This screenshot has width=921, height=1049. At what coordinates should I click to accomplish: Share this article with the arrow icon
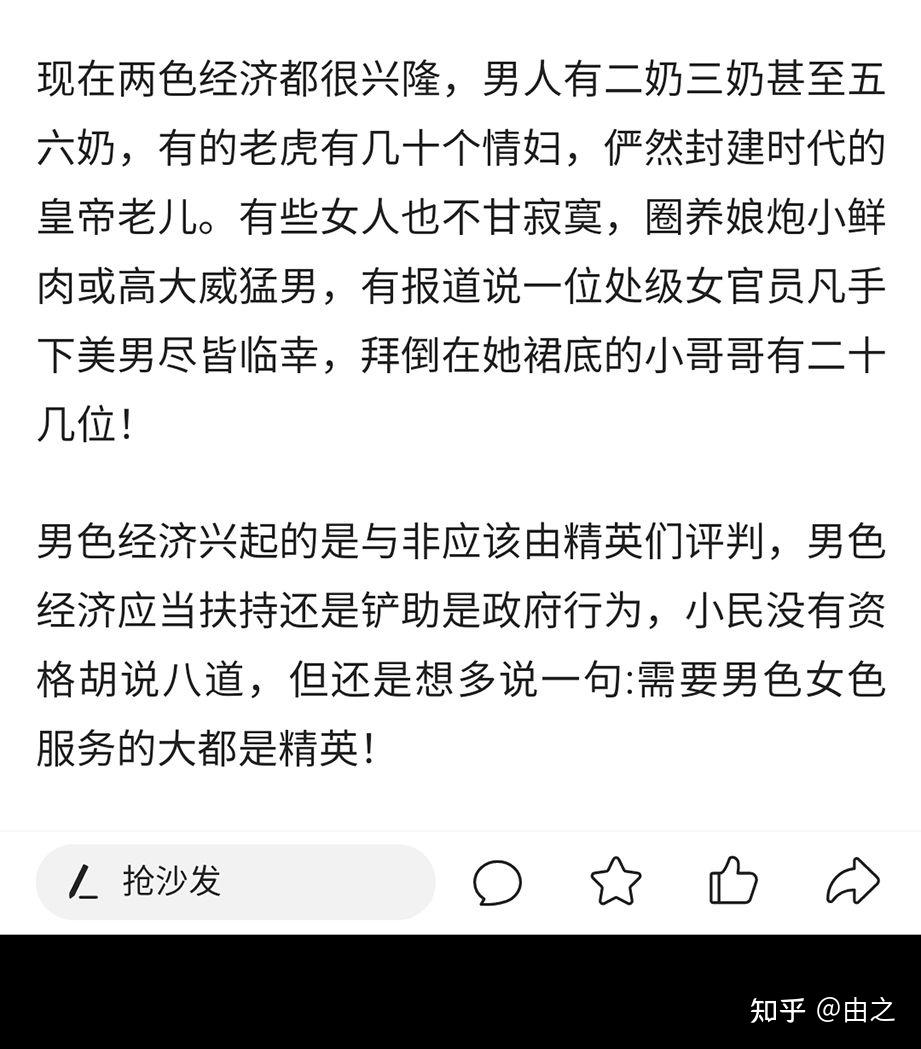coord(852,883)
